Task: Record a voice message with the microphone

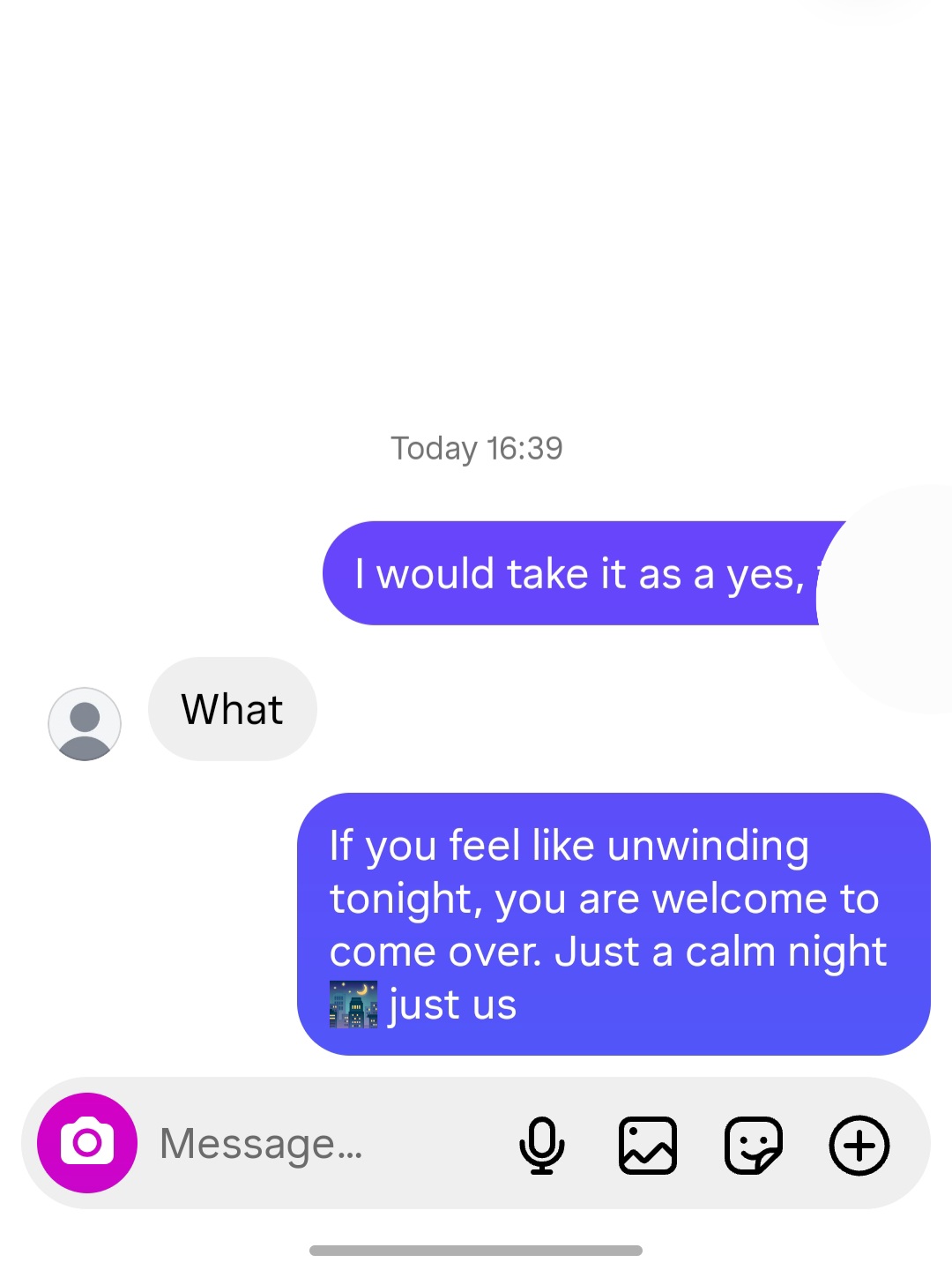Action: click(x=541, y=1145)
